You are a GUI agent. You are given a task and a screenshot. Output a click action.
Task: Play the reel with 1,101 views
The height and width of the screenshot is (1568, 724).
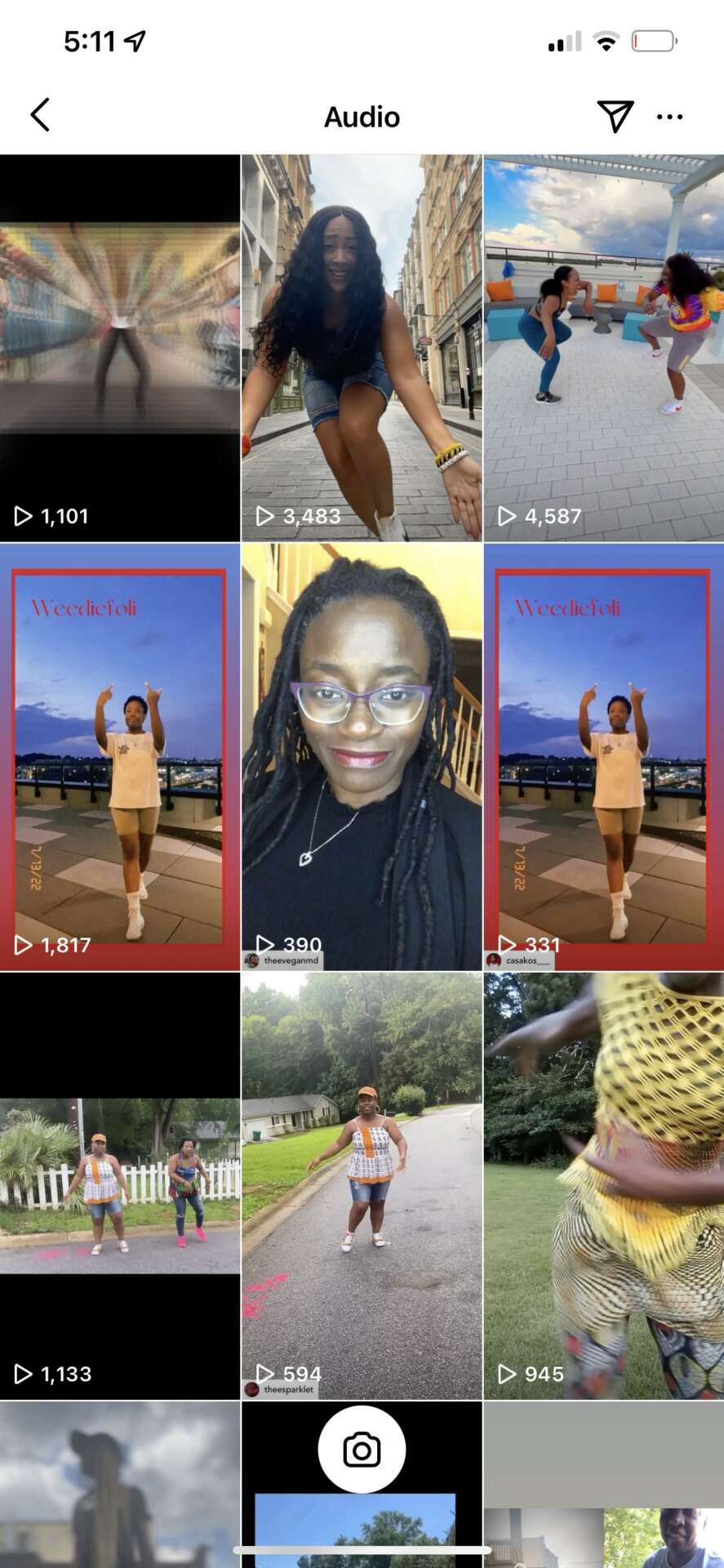(x=120, y=349)
